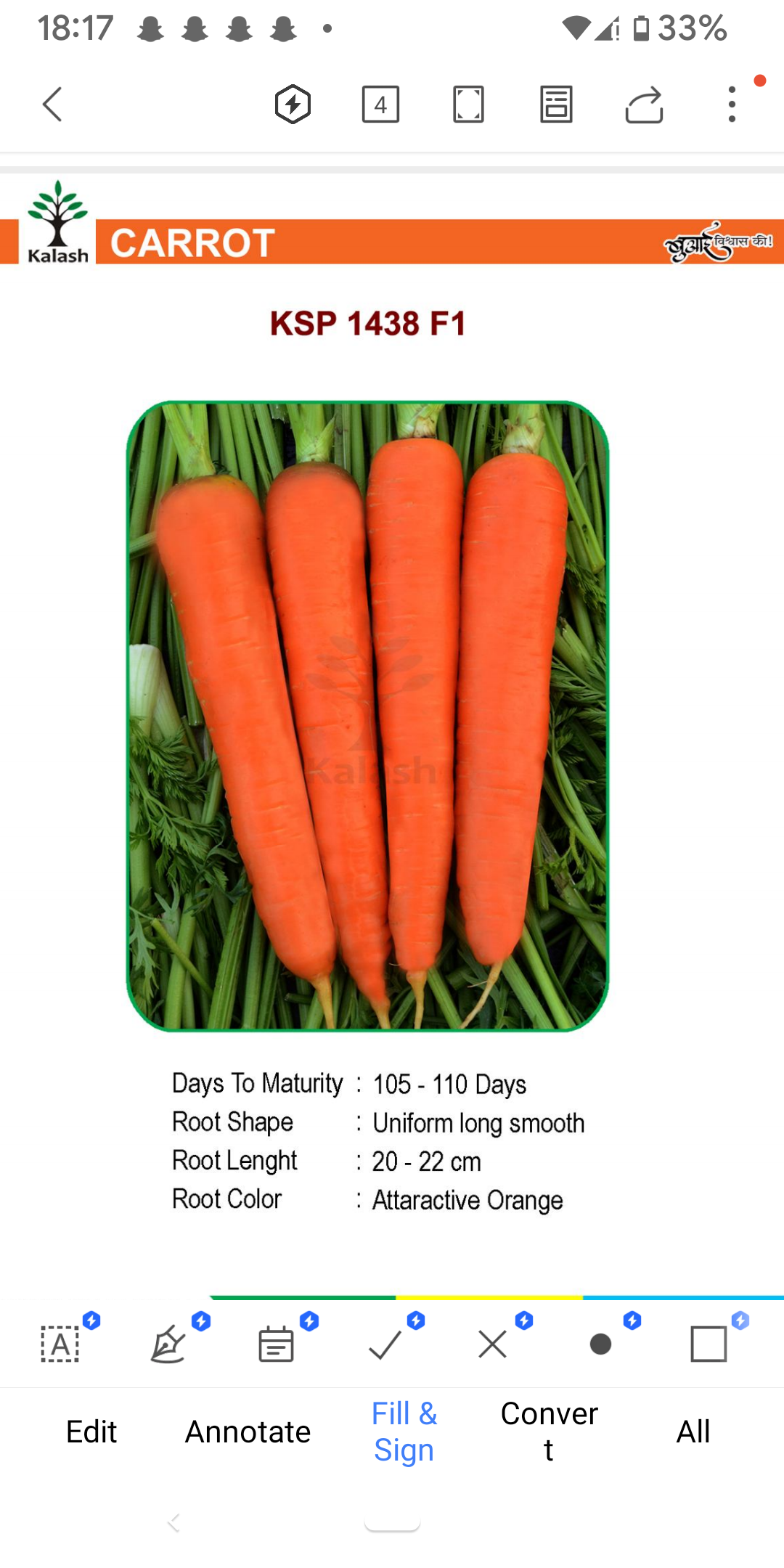Switch to full screen view
The image size is (784, 1568).
(x=468, y=105)
